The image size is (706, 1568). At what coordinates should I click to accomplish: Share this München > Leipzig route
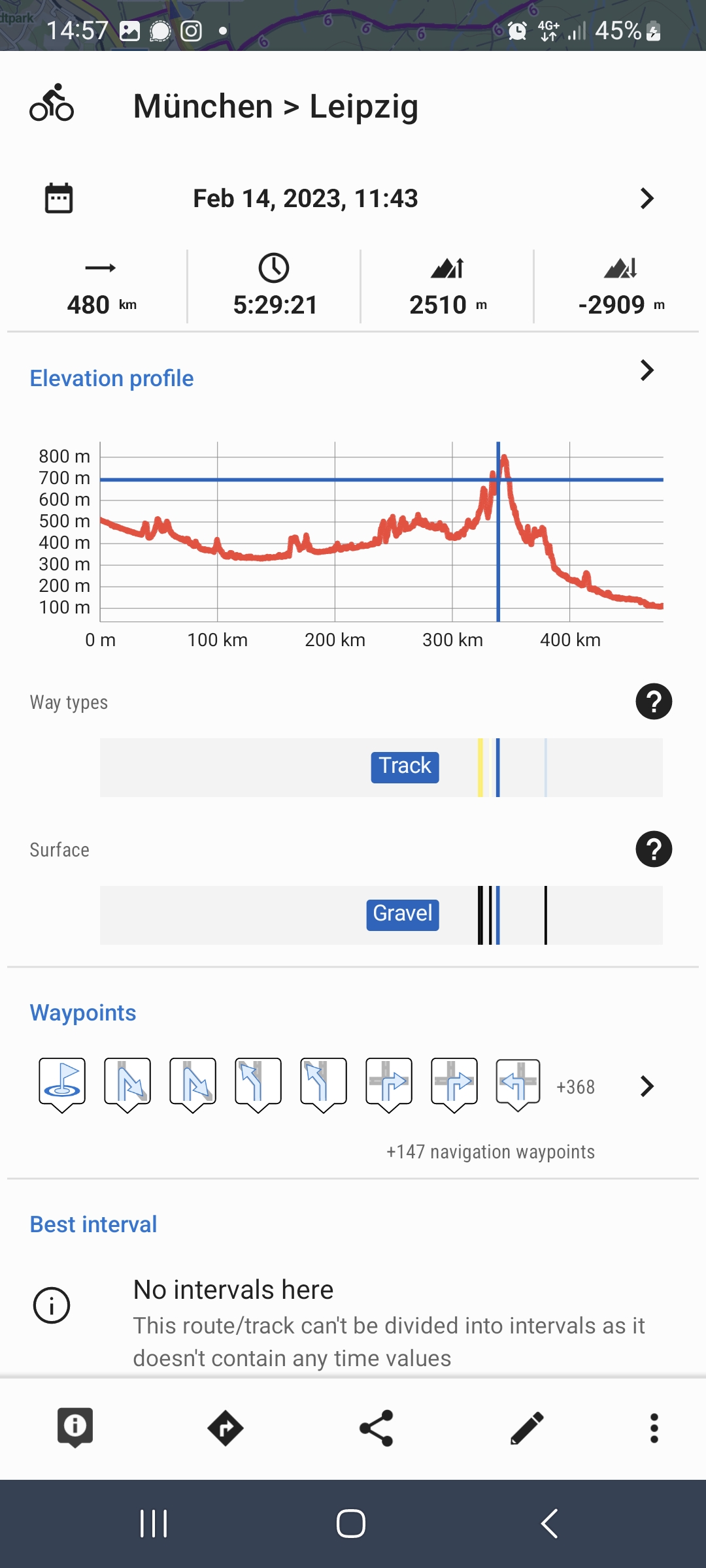(376, 1428)
